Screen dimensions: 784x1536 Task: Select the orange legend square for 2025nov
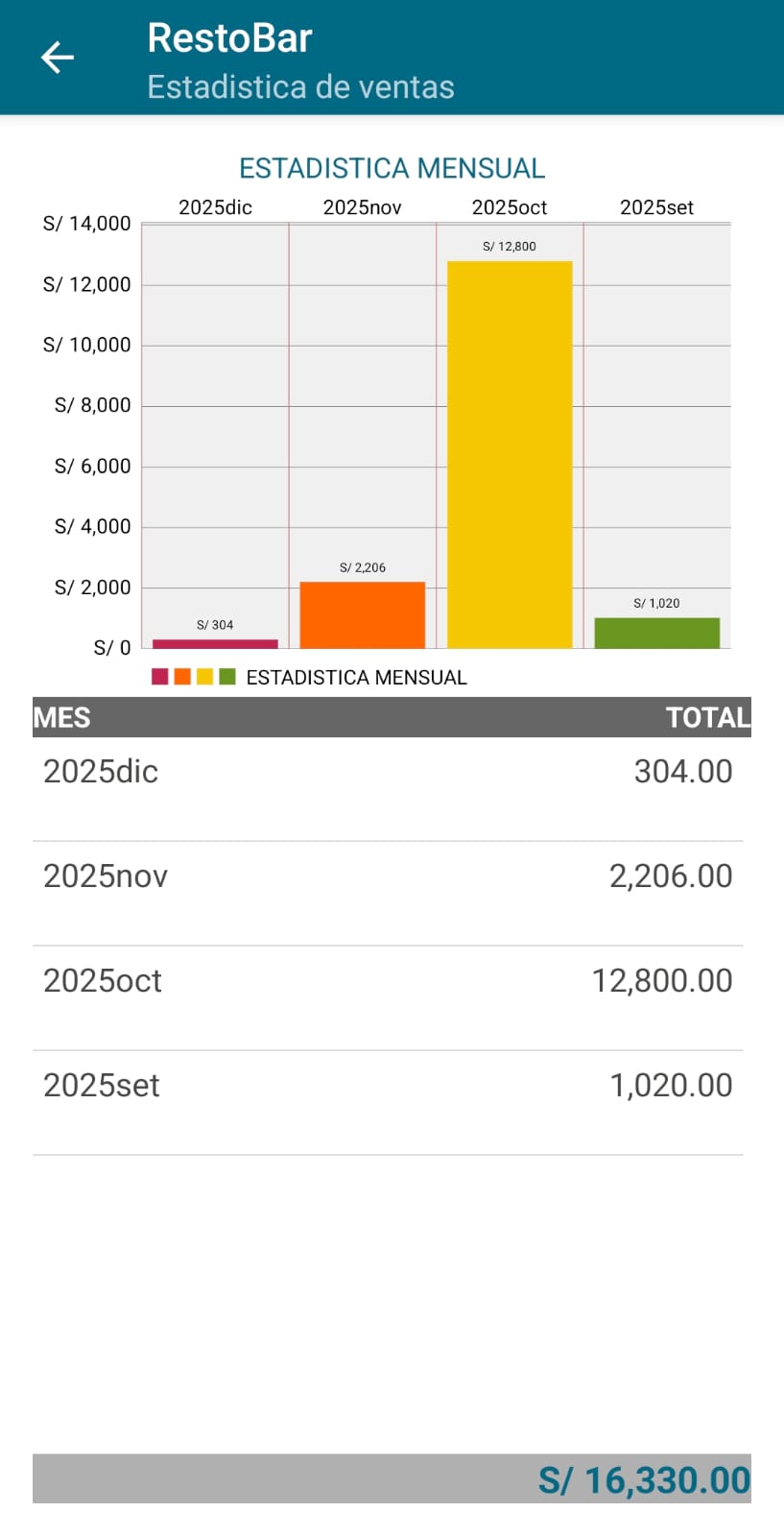click(180, 677)
